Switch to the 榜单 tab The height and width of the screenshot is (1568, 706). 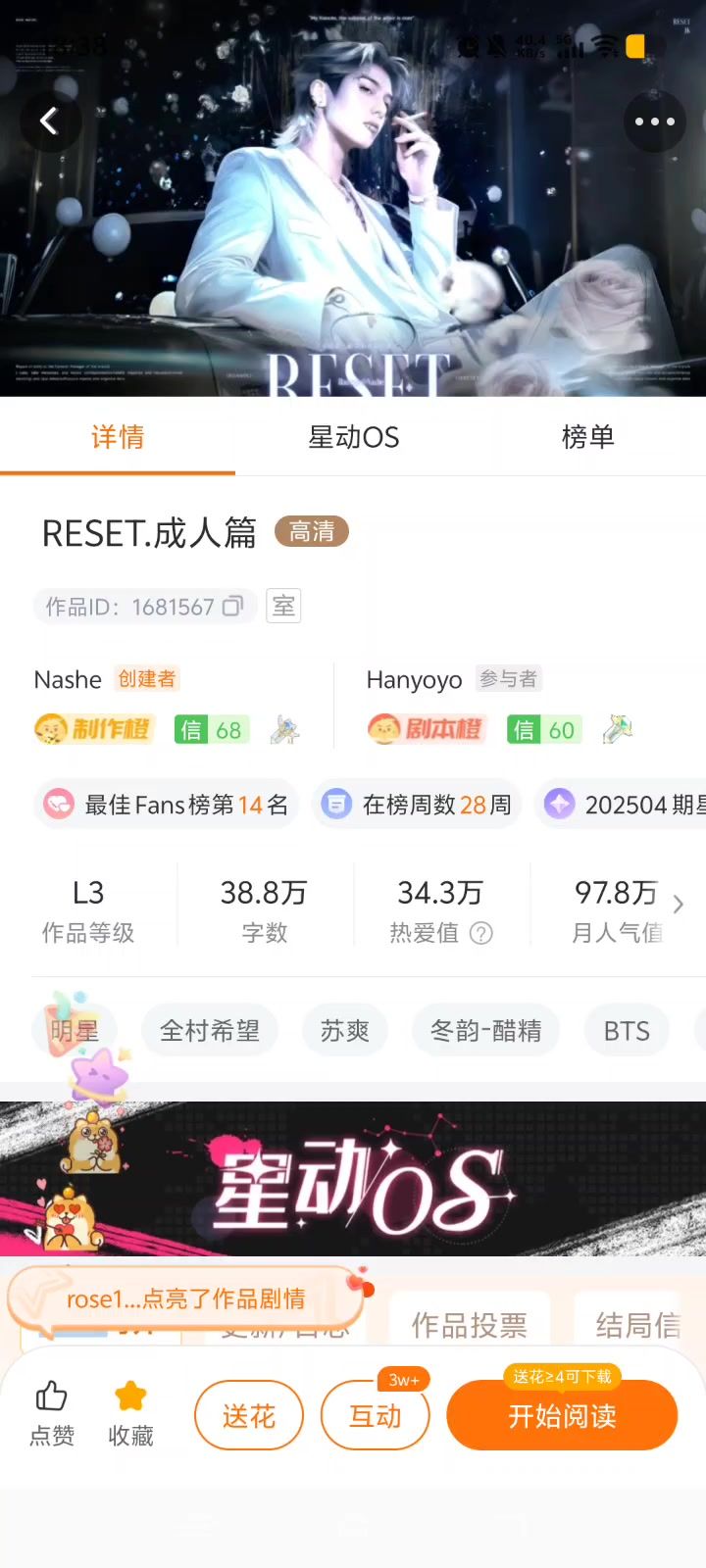(587, 437)
